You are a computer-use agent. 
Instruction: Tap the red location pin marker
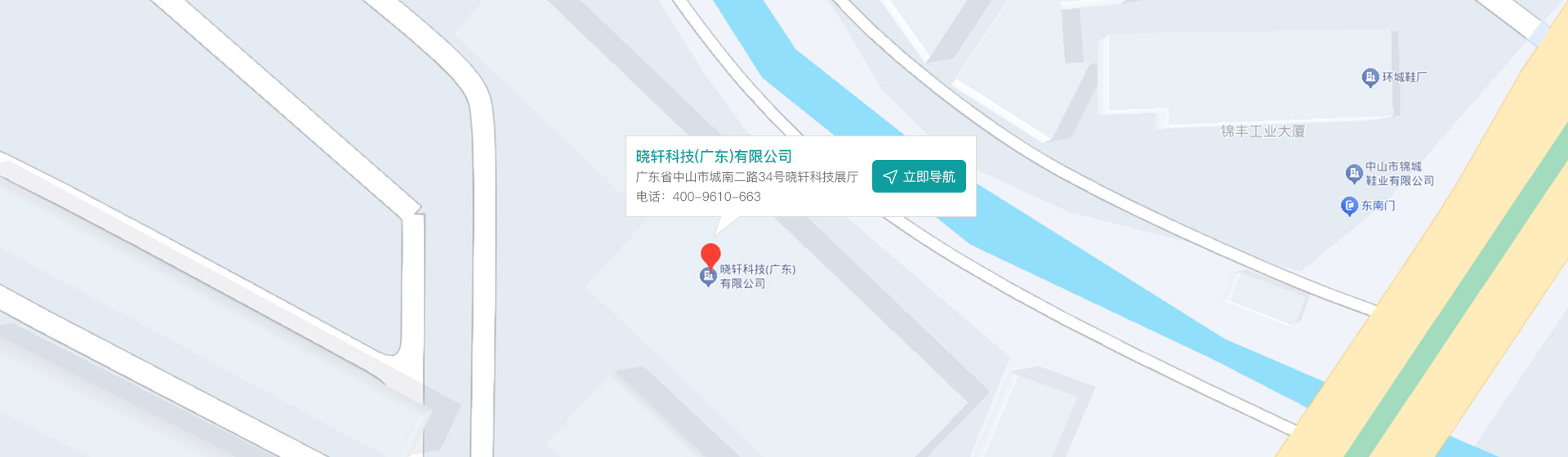pos(710,255)
